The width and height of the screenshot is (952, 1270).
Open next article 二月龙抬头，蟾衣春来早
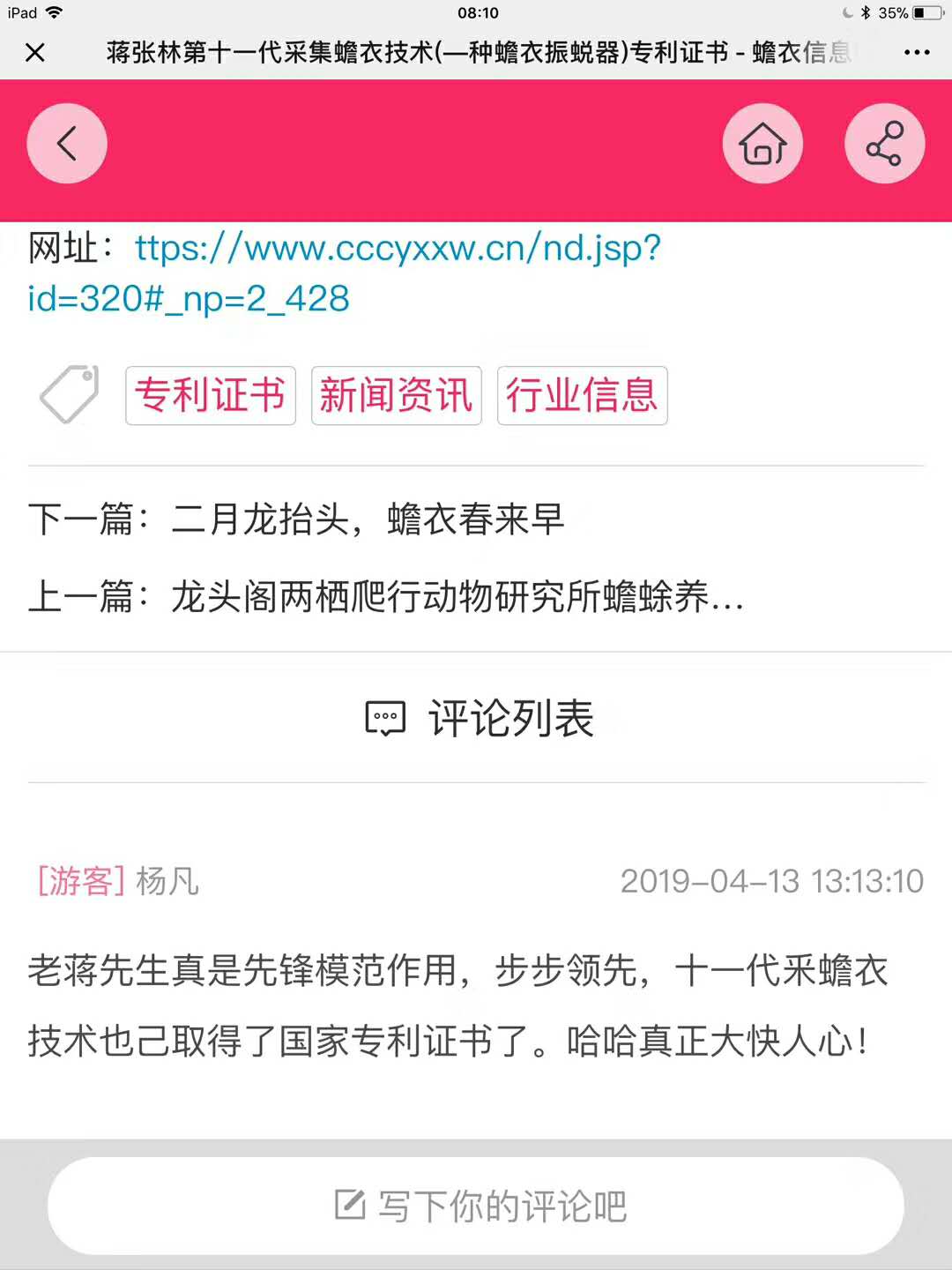pyautogui.click(x=368, y=519)
